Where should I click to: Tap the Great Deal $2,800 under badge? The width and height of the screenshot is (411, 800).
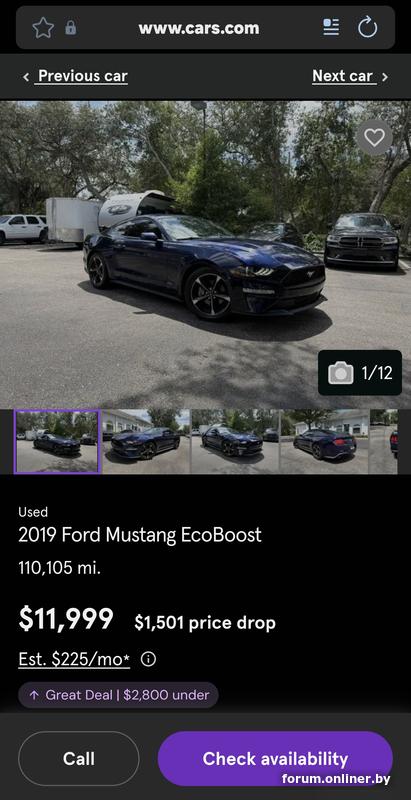pos(118,695)
